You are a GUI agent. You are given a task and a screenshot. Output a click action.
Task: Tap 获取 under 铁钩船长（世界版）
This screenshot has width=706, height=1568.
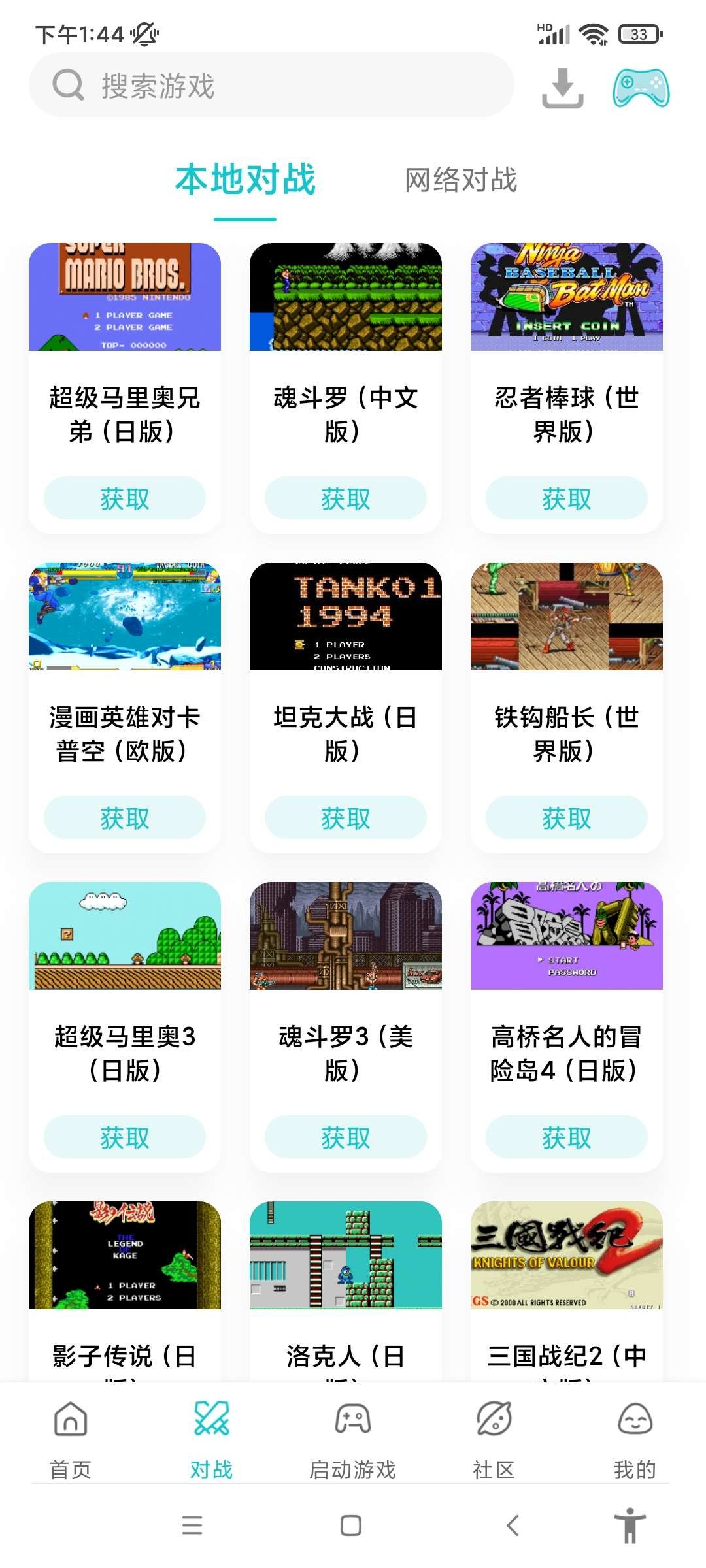tap(567, 818)
